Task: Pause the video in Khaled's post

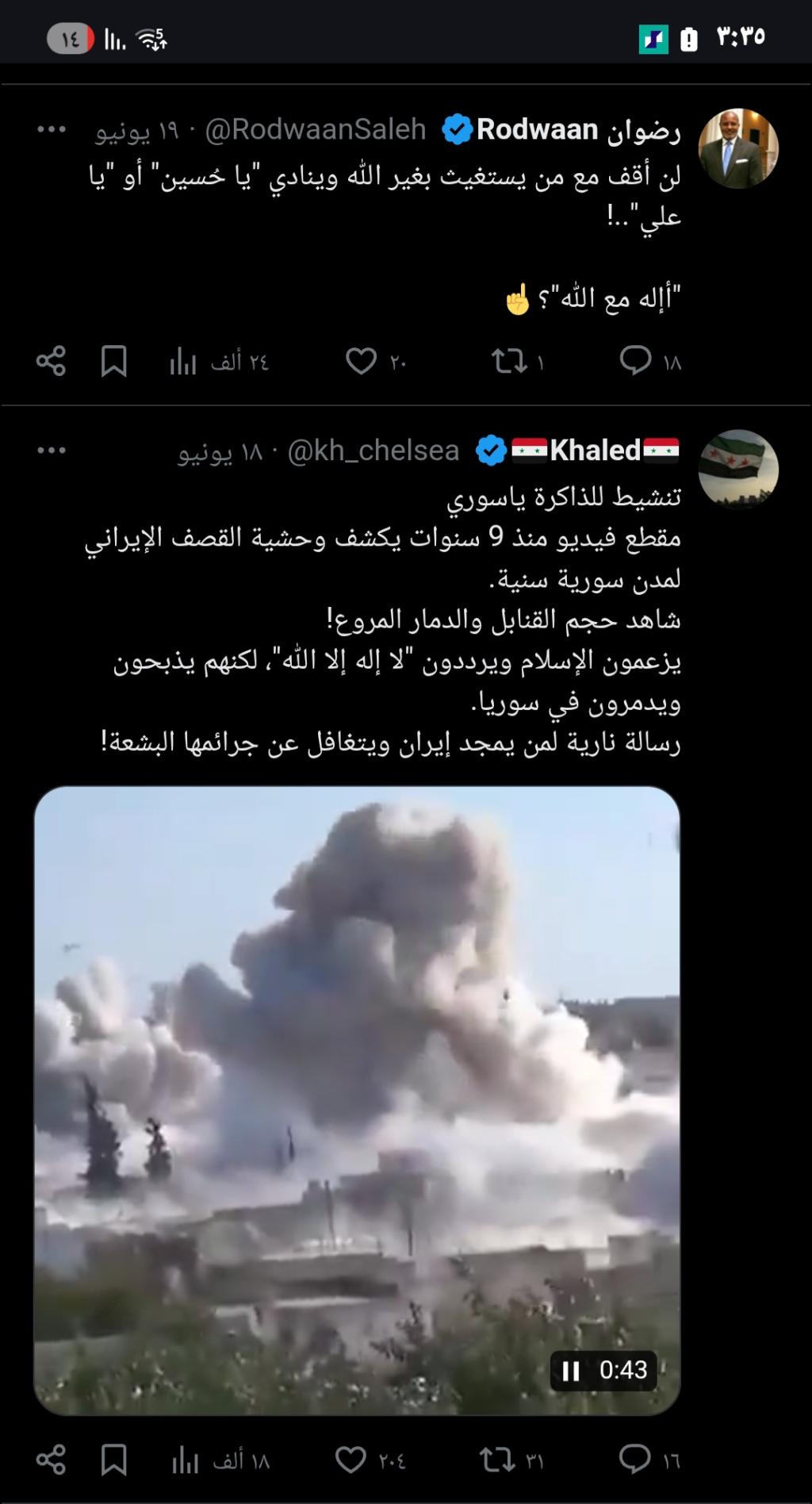Action: coord(571,1371)
